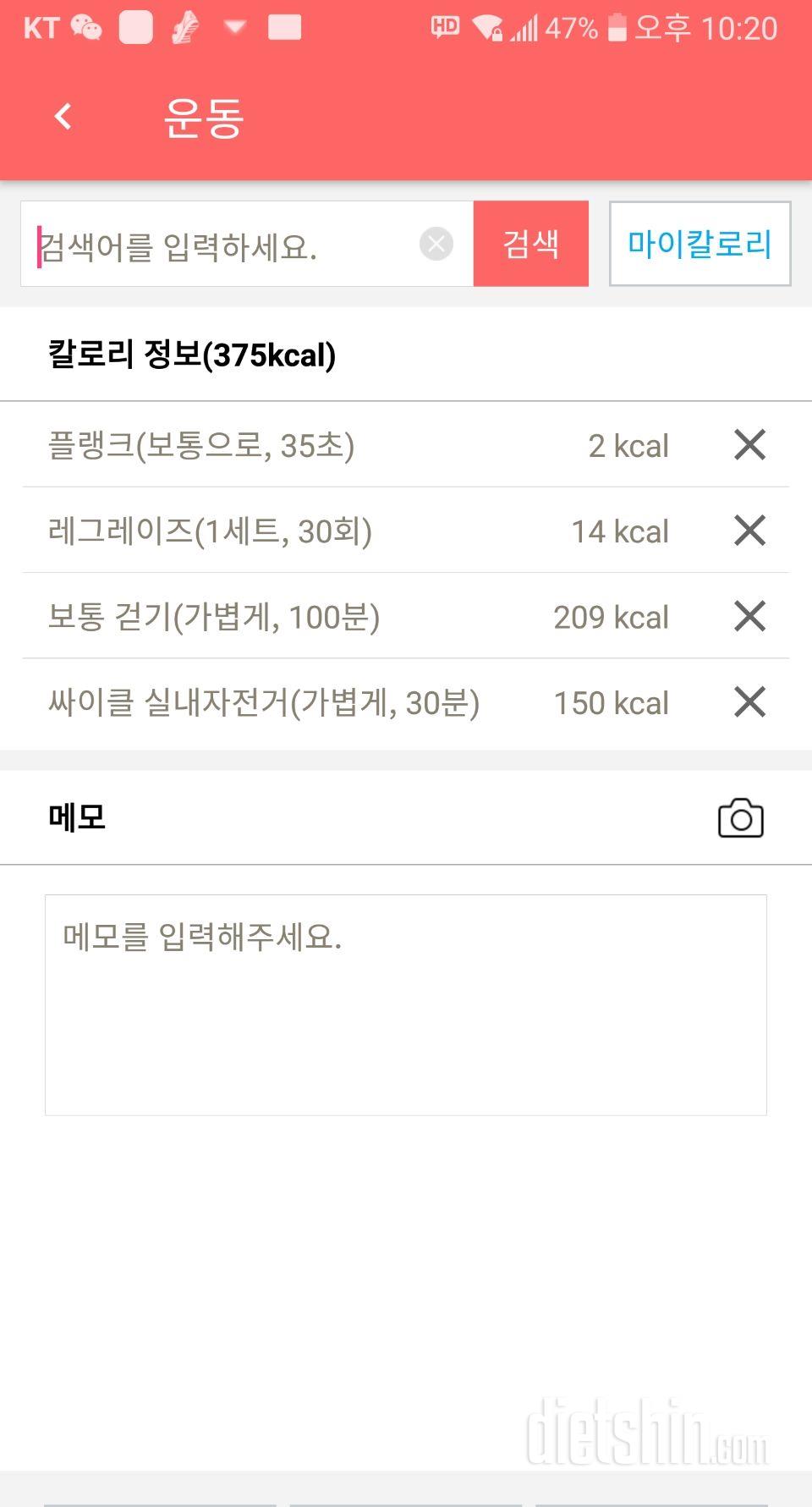Image resolution: width=812 pixels, height=1507 pixels.
Task: Go back from the 운동 screen
Action: (63, 117)
